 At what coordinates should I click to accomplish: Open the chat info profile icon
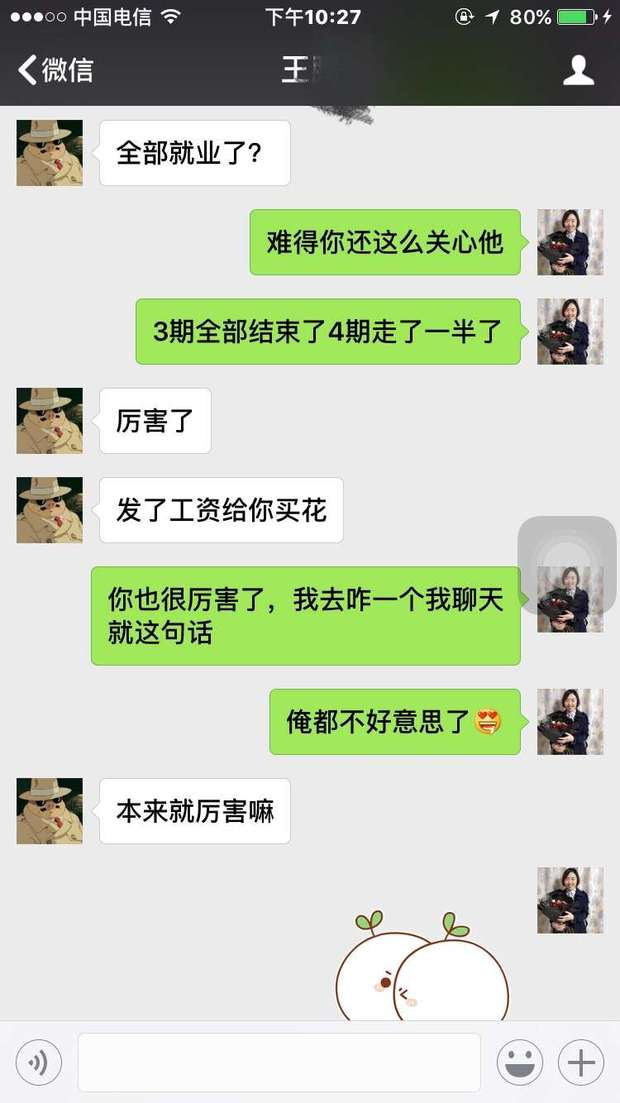[578, 70]
